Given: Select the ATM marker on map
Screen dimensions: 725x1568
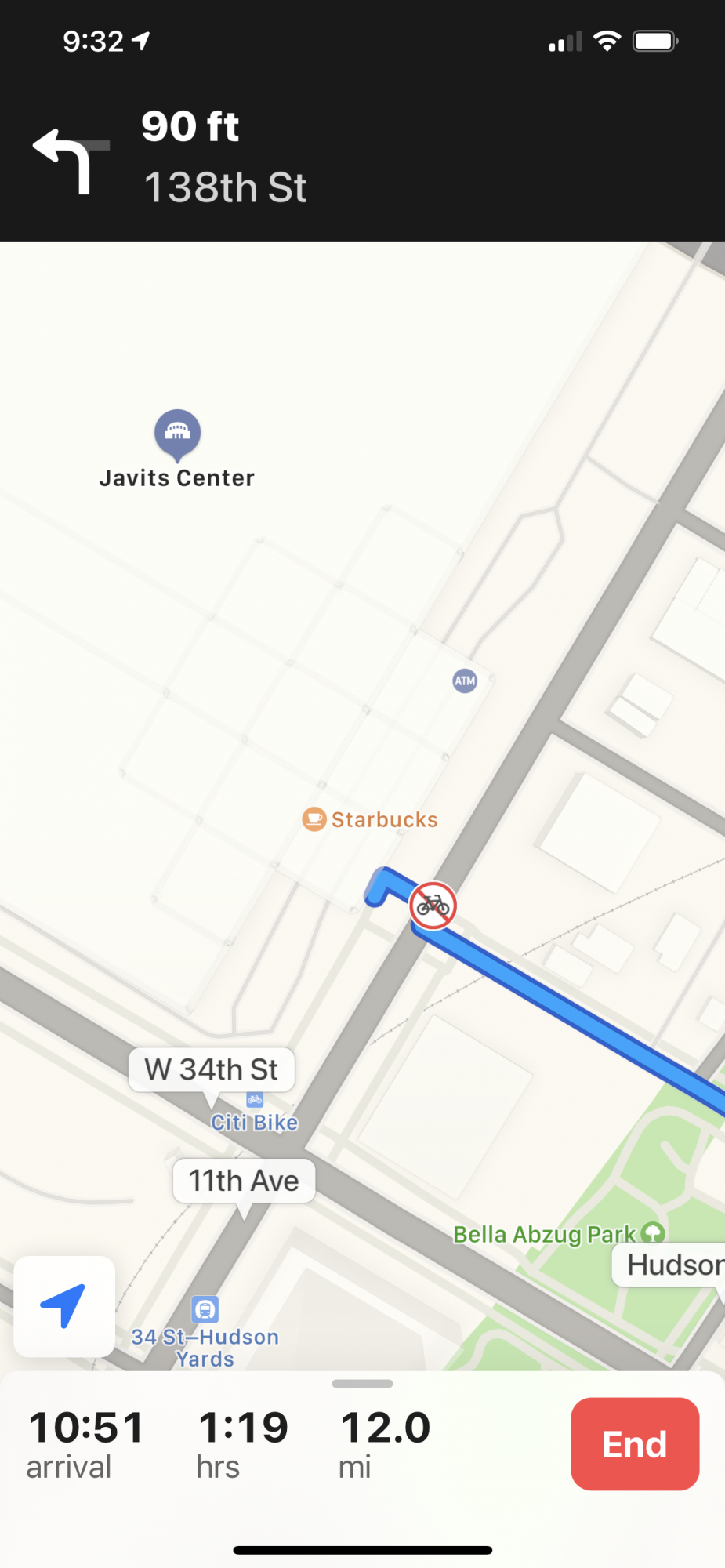Looking at the screenshot, I should pos(465,681).
